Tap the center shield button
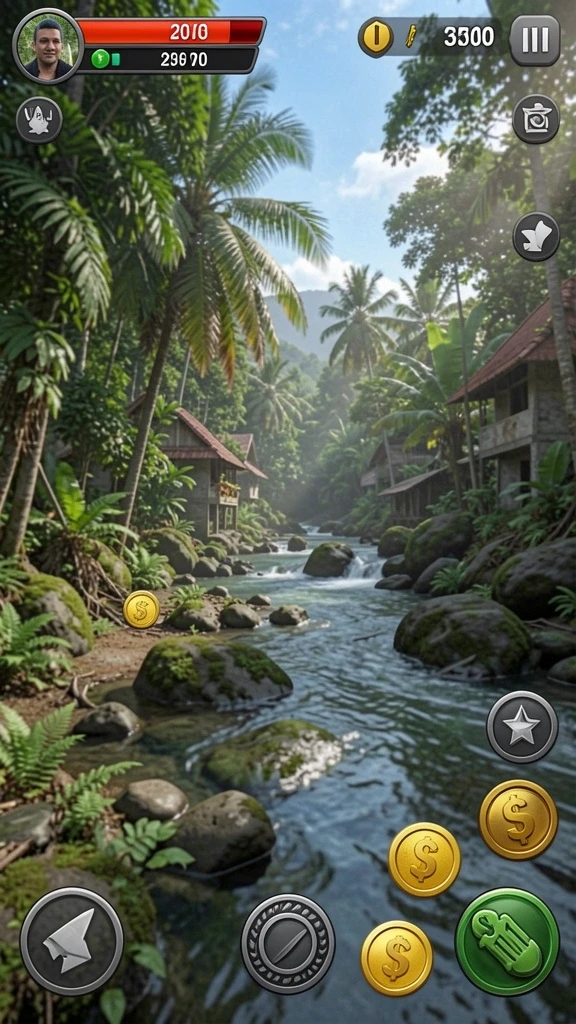Image resolution: width=576 pixels, height=1024 pixels. (288, 944)
